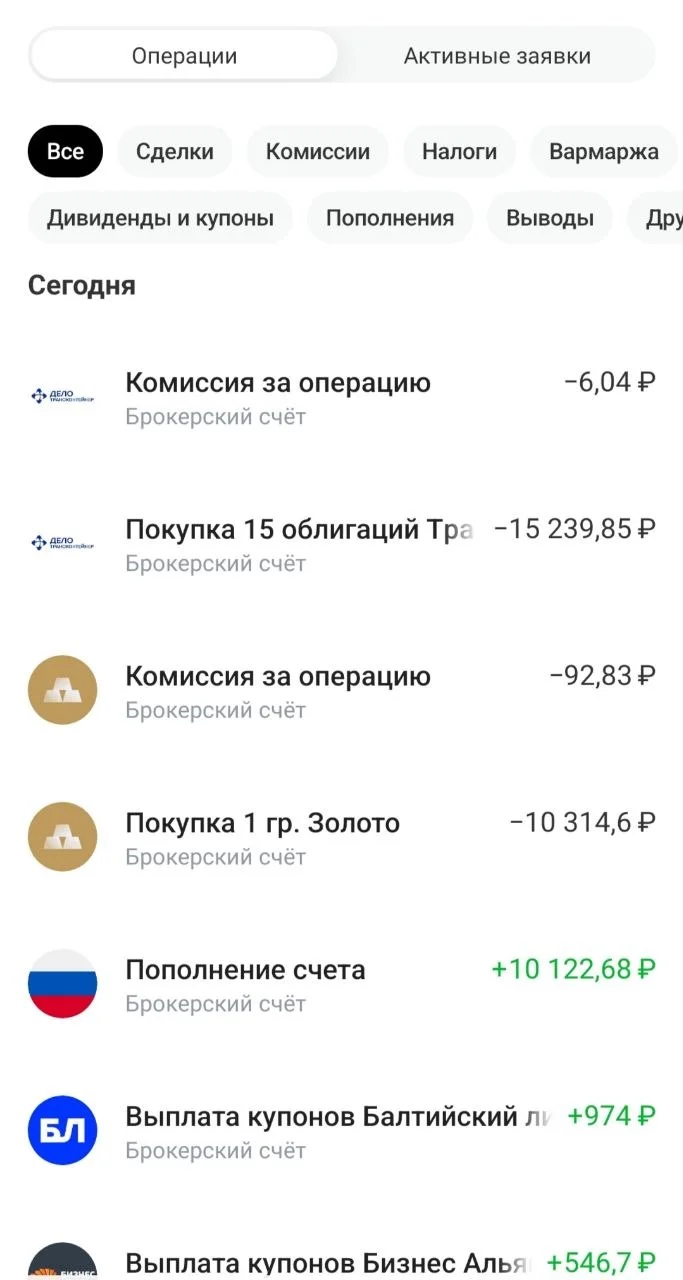The image size is (683, 1280).
Task: Filter operations by Комиссии
Action: (318, 151)
